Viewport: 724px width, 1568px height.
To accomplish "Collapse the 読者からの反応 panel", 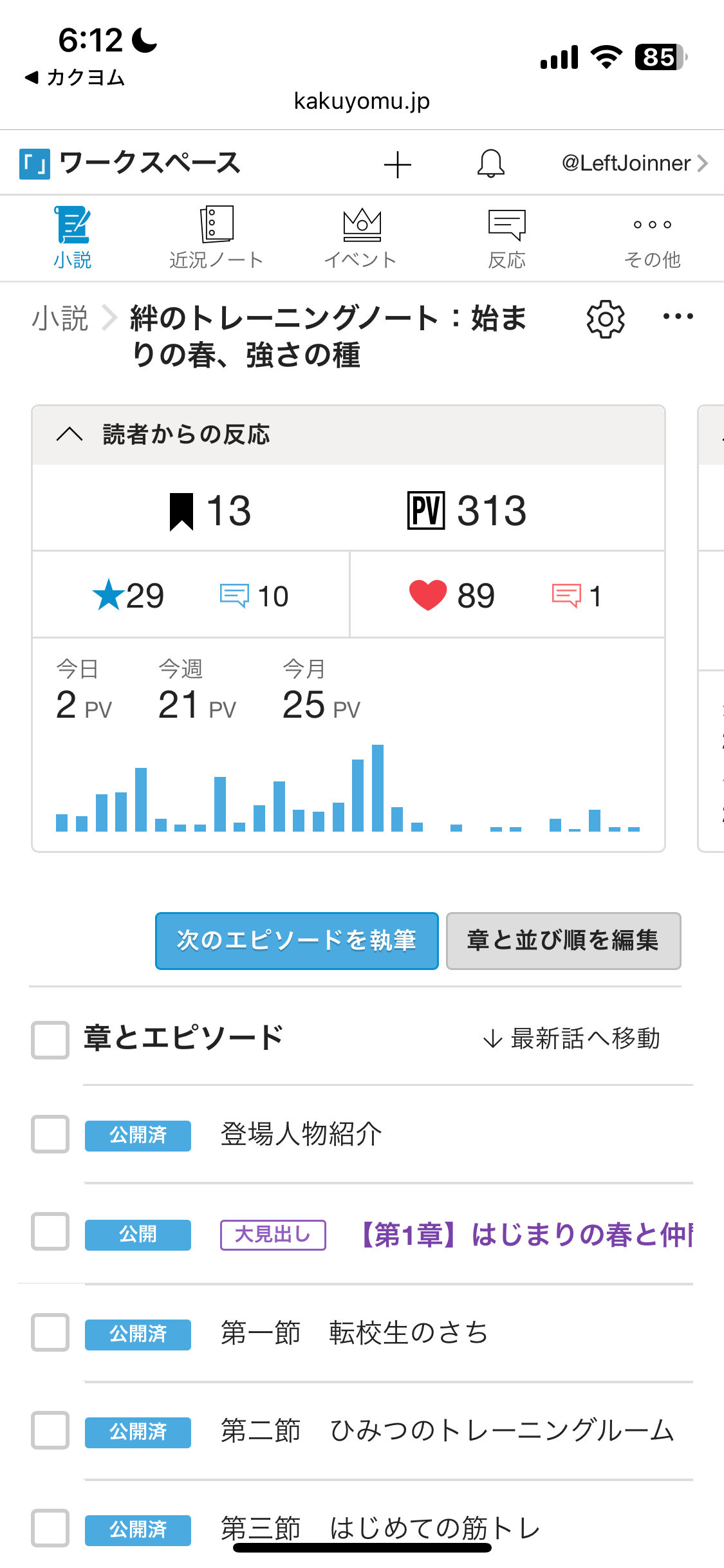I will pyautogui.click(x=70, y=434).
